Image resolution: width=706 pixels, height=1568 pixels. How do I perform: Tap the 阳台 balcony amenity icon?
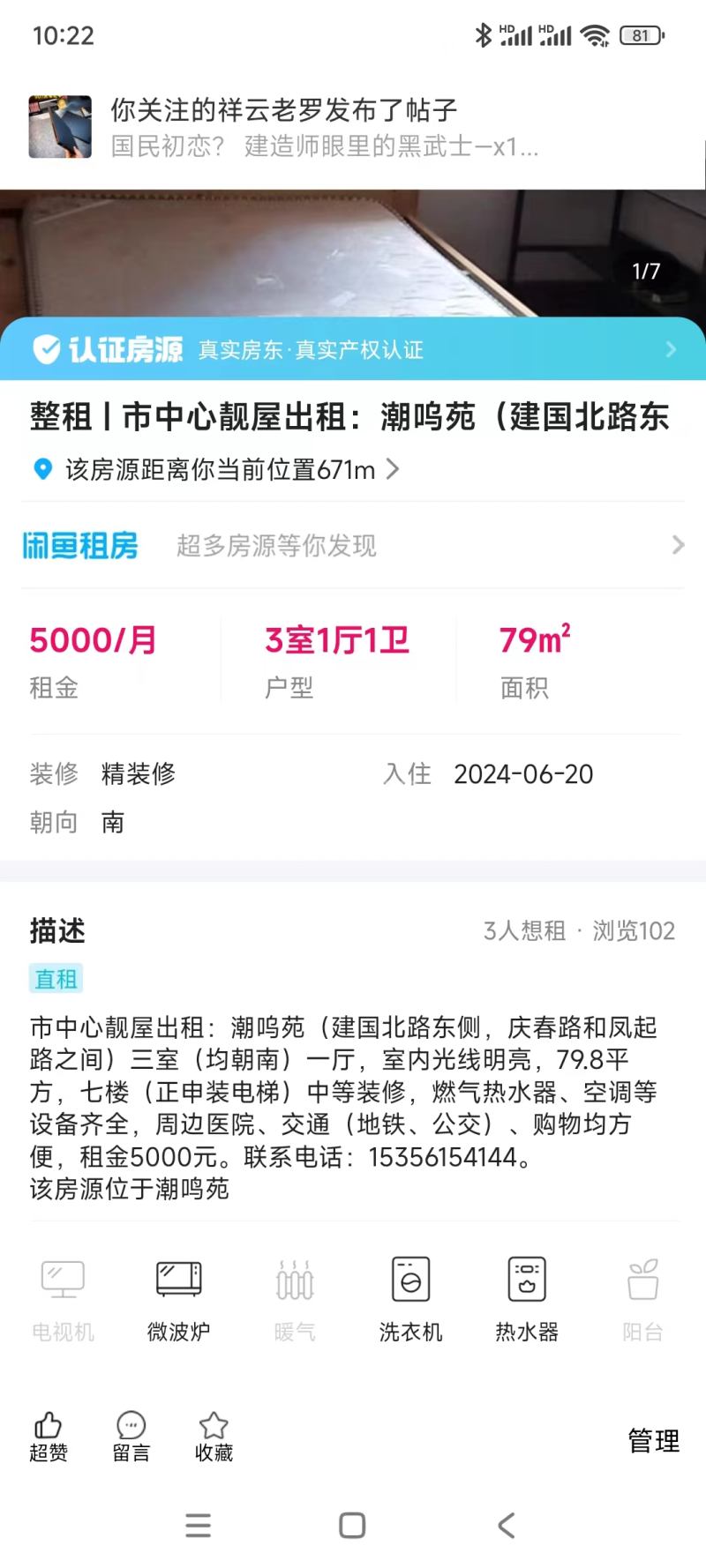[642, 1277]
